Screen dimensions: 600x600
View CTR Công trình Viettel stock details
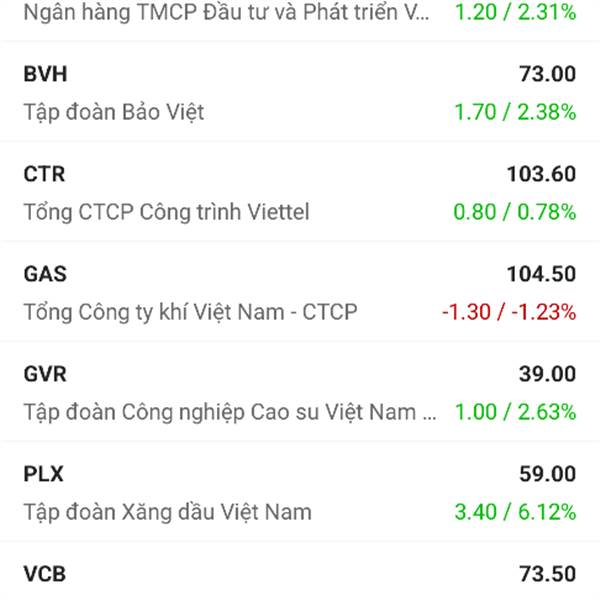coord(300,192)
